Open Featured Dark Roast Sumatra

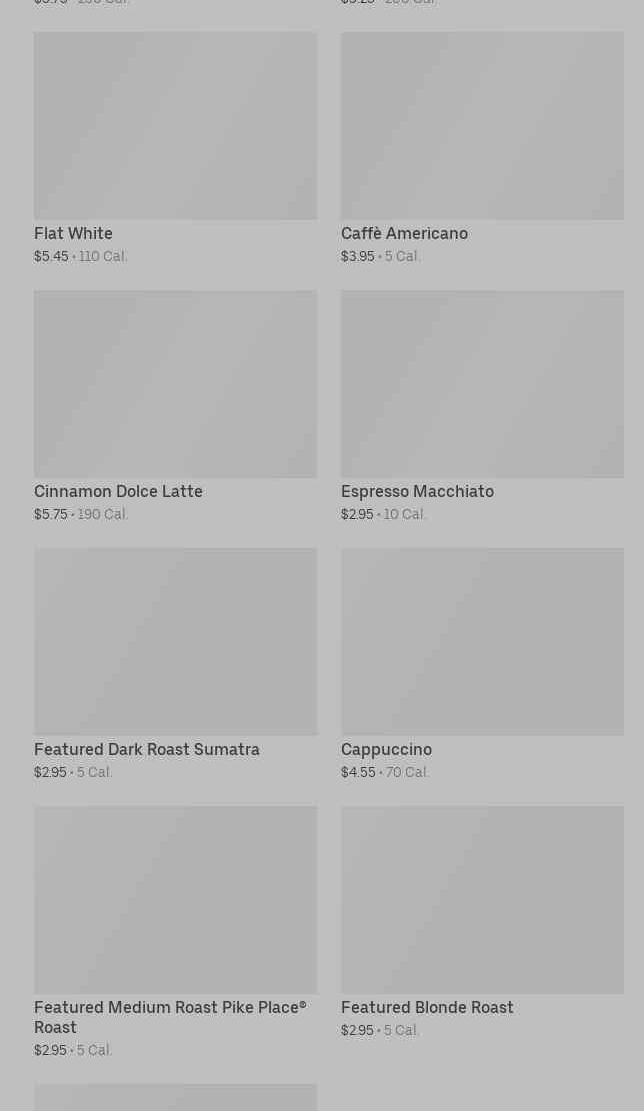pos(175,642)
